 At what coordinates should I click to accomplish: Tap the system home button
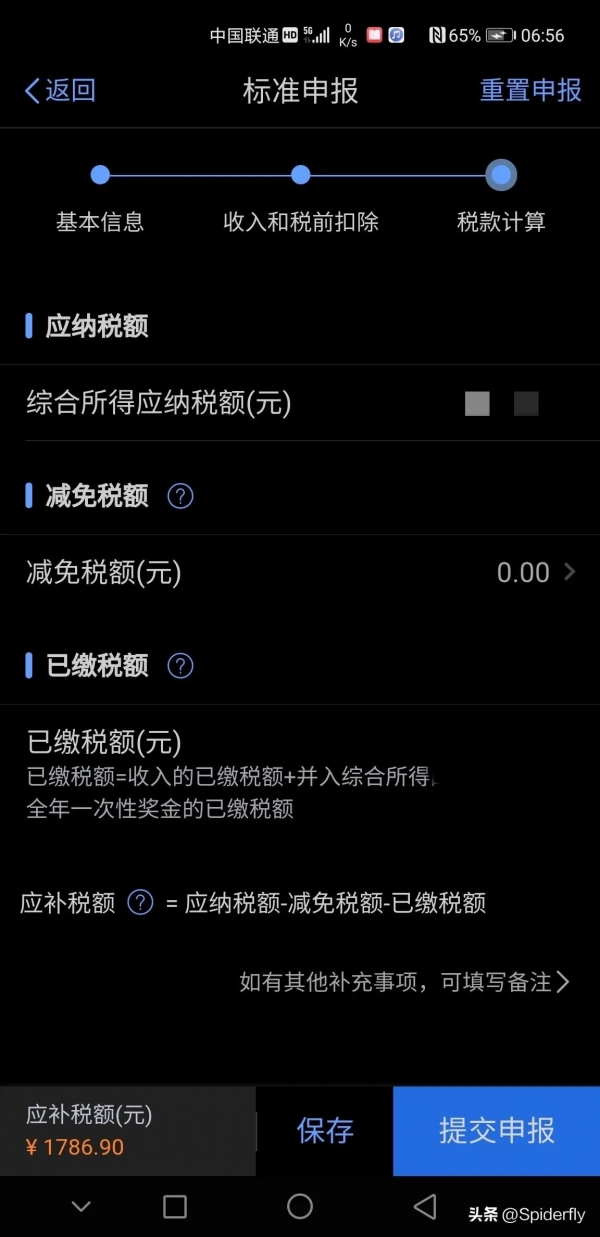coord(300,1206)
